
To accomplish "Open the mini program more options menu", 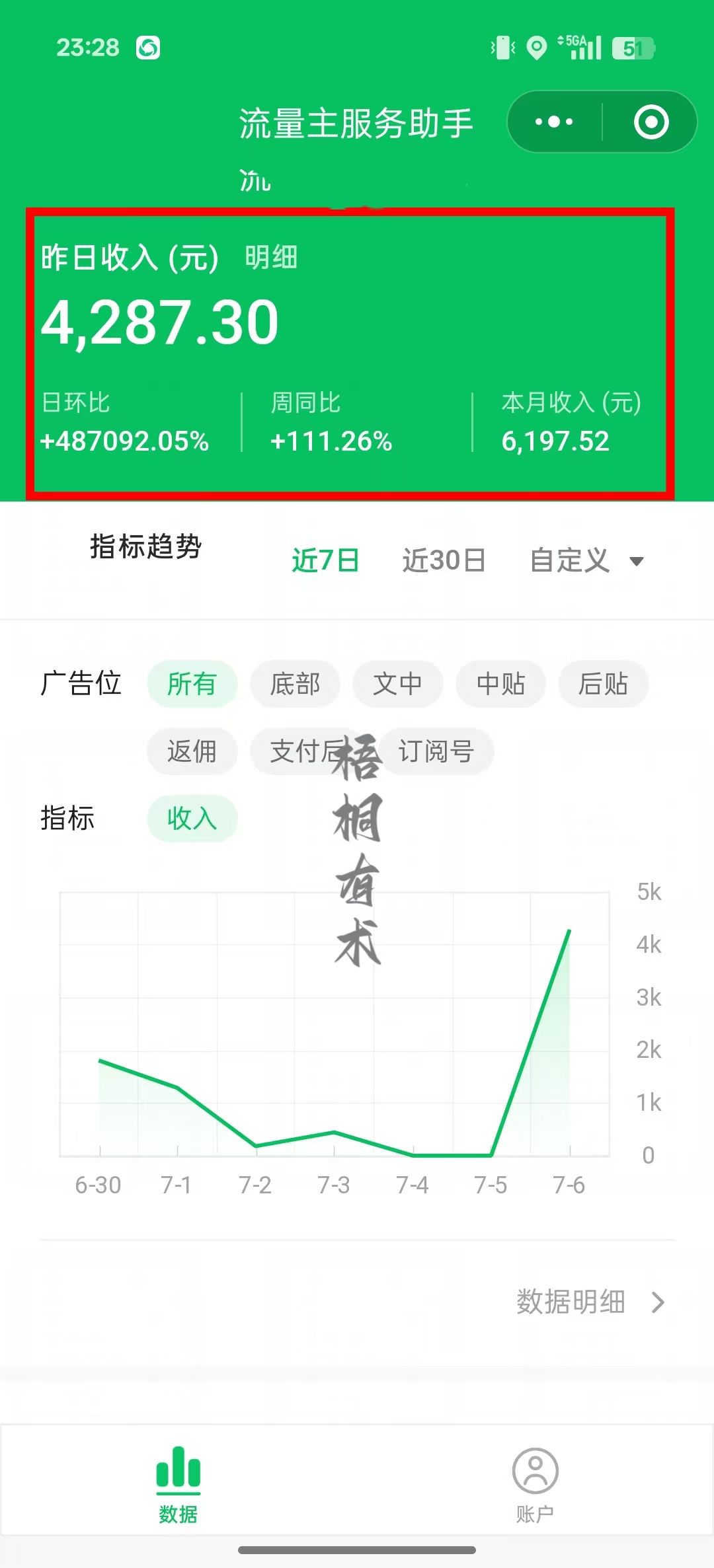I will (554, 122).
